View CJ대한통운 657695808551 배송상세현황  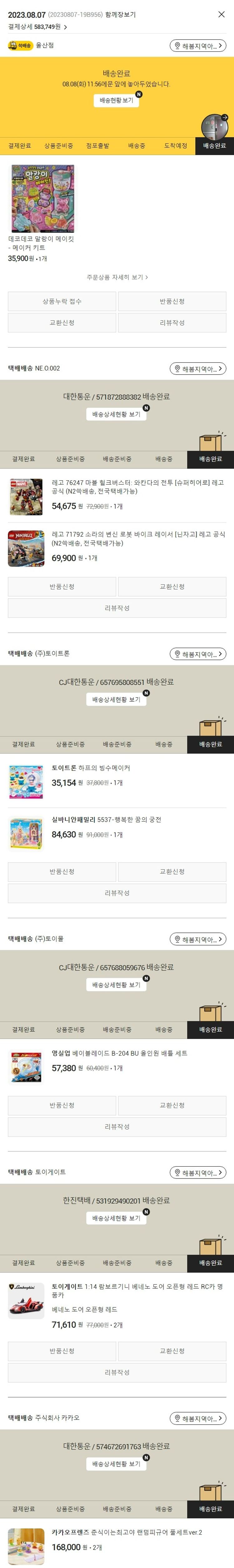coord(116,699)
